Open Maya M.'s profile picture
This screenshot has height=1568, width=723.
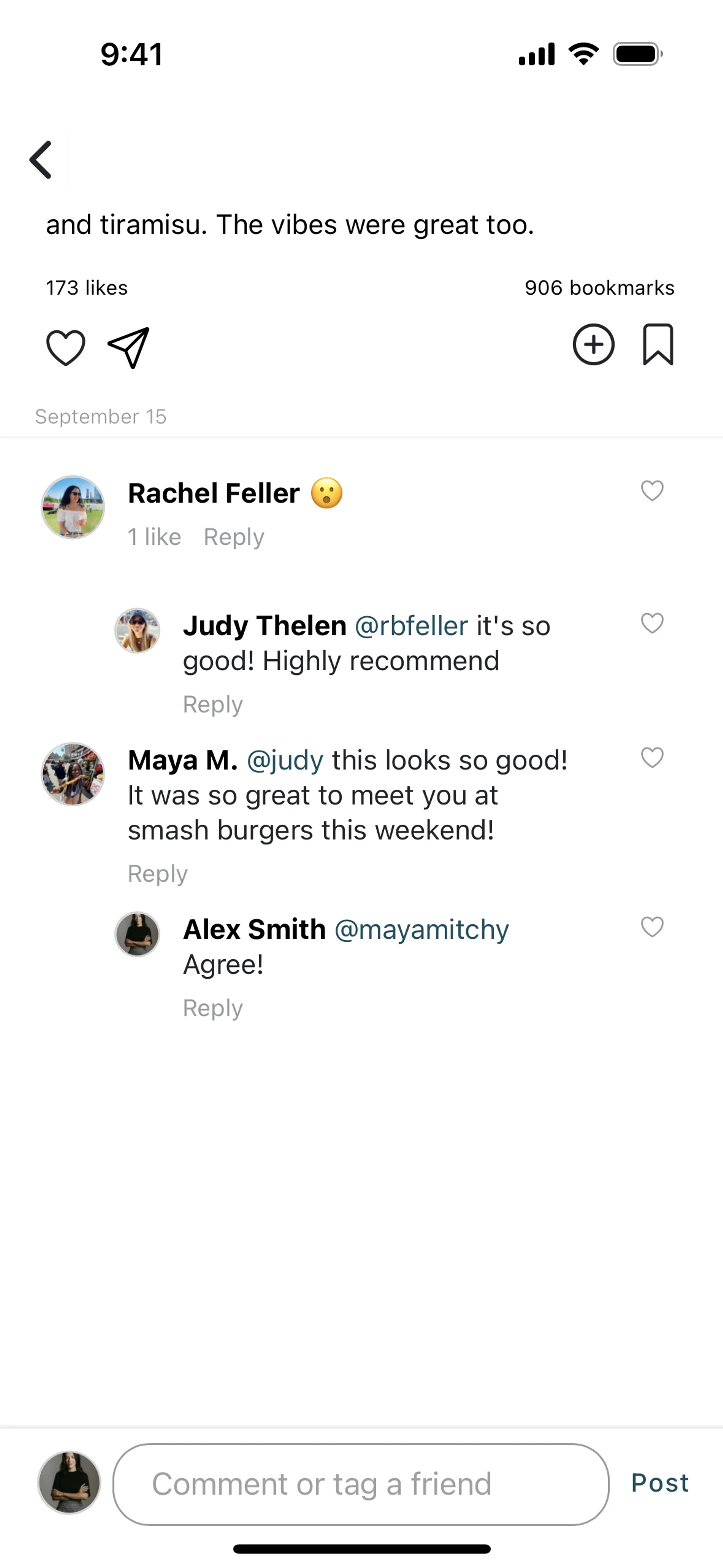72,774
